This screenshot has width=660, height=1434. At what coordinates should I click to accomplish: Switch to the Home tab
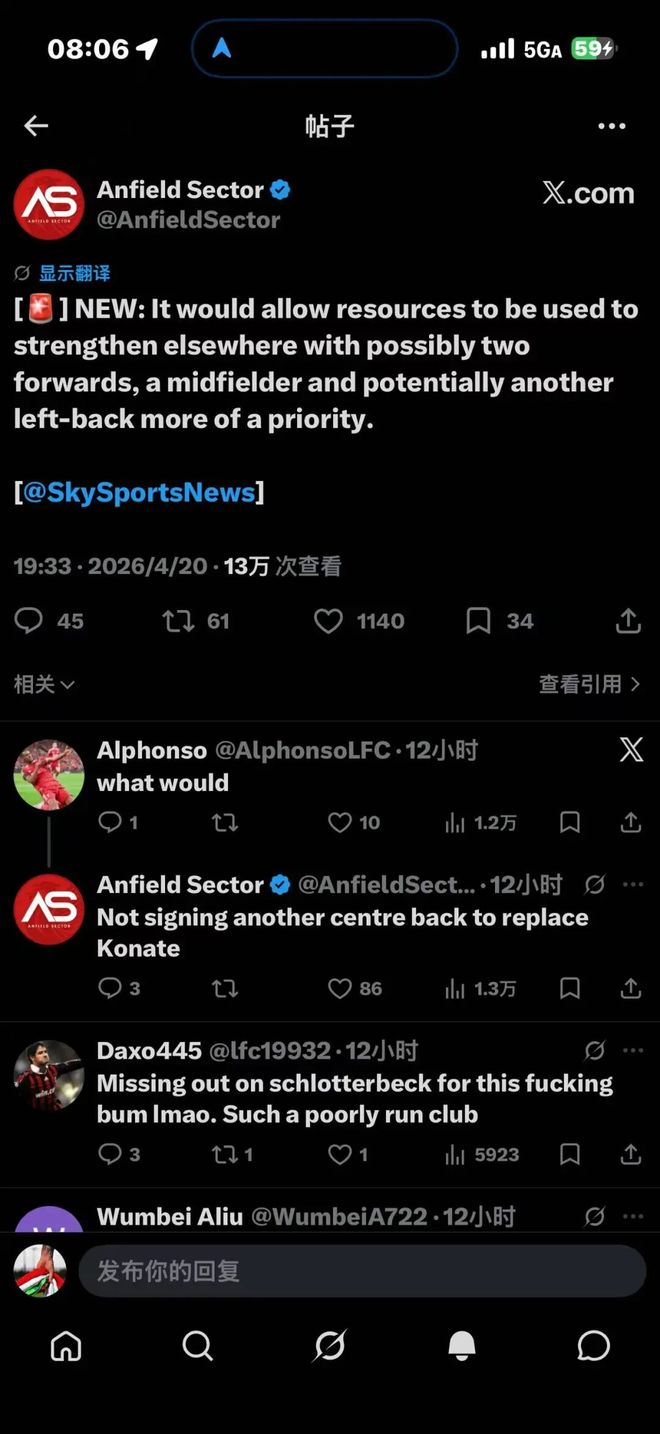pos(66,1346)
